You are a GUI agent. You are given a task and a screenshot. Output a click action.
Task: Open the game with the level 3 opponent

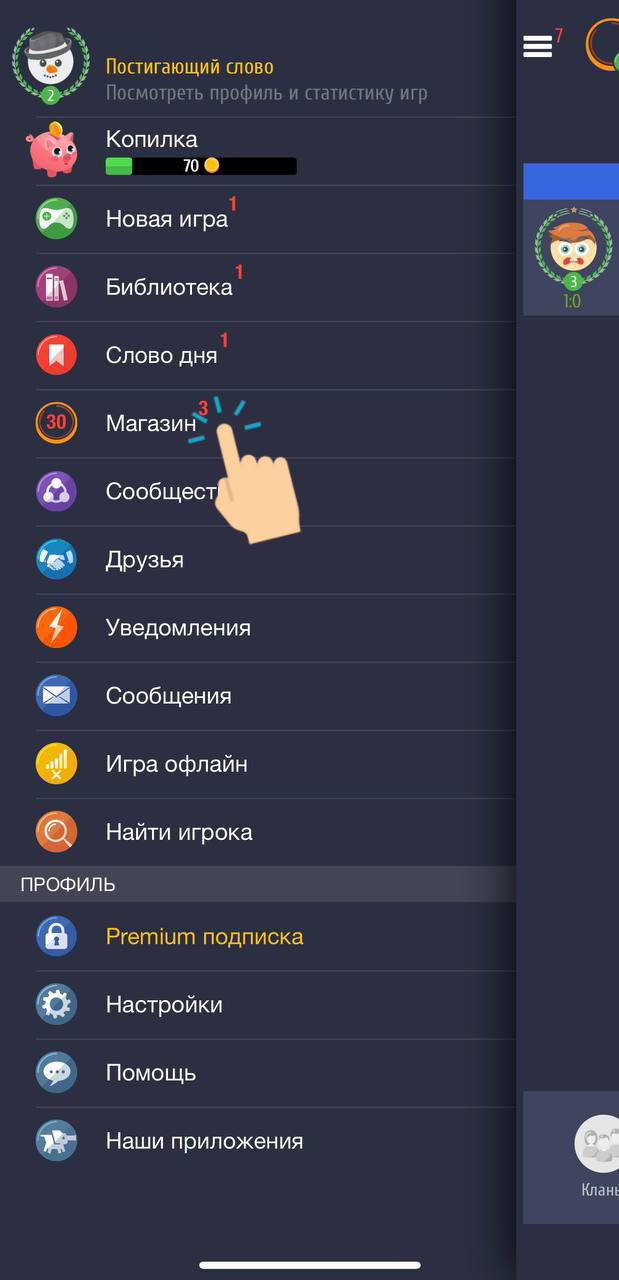(x=572, y=255)
